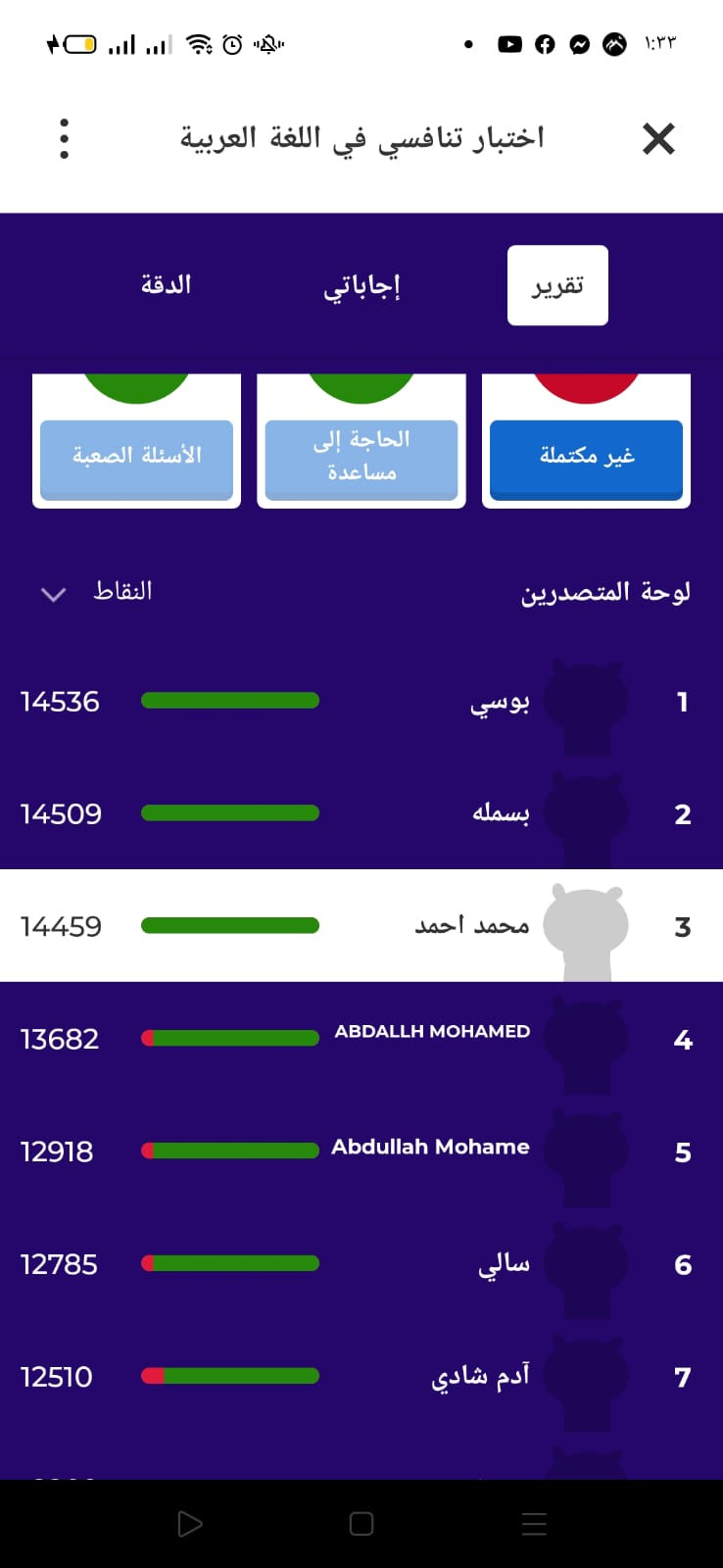Open the three-dot overflow menu
The image size is (723, 1568).
click(x=65, y=139)
